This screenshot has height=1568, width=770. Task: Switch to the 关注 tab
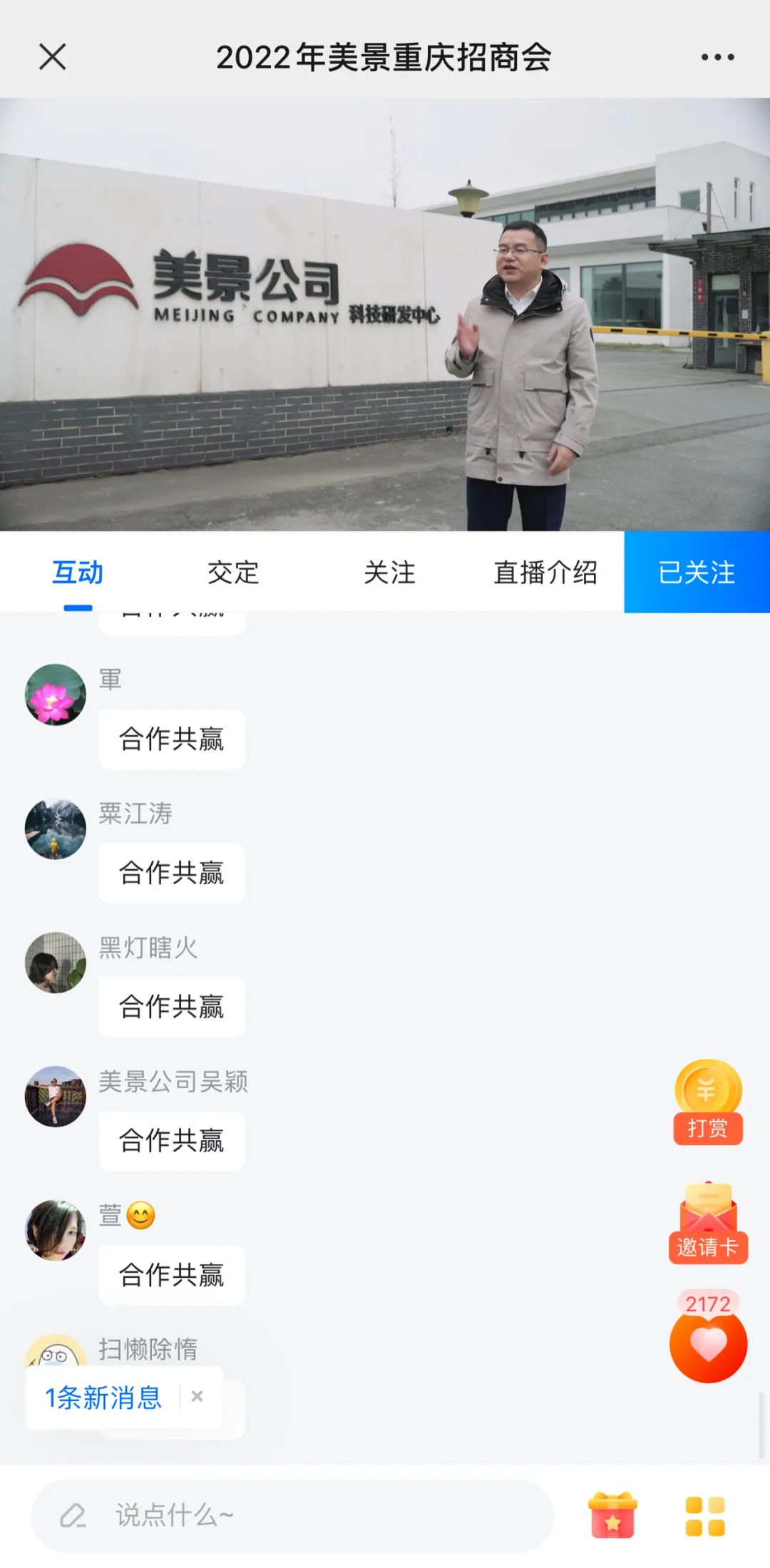(389, 573)
